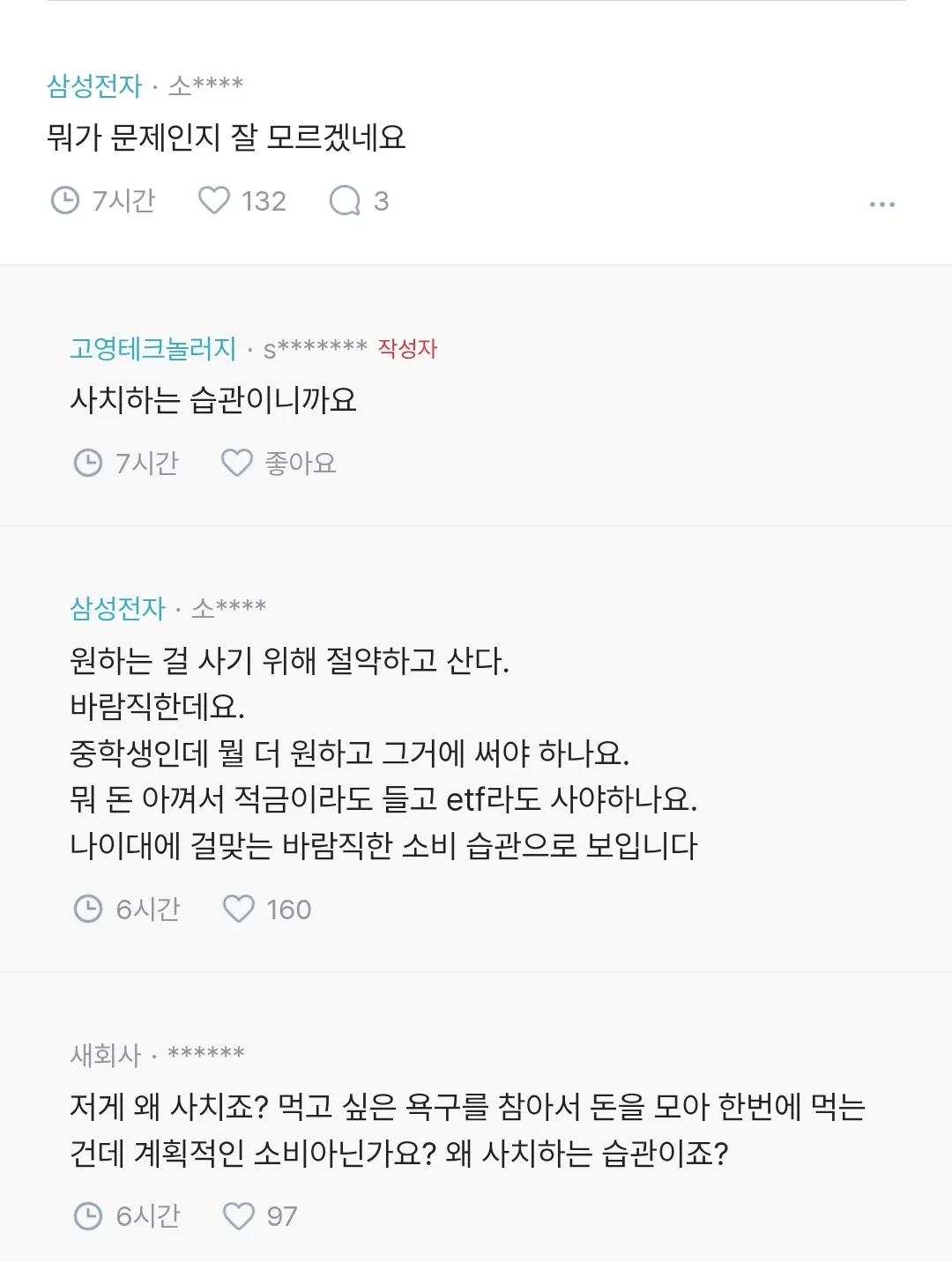Open 삼성전자 link above '원하는 걸 사기 위해' reply
The height and width of the screenshot is (1262, 952).
click(117, 608)
